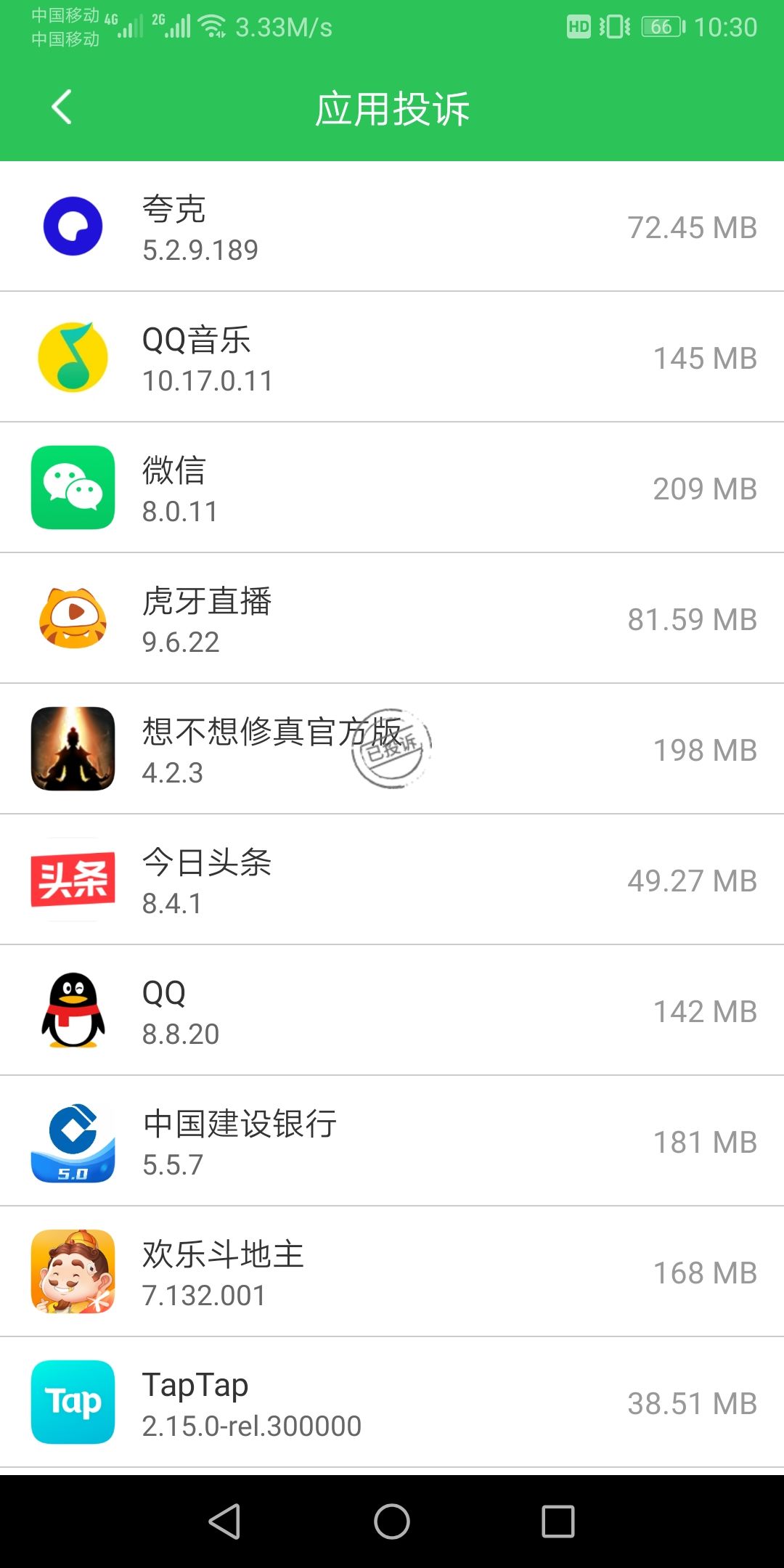This screenshot has width=784, height=1568.
Task: Click the 中国建设银行 bank app icon
Action: [73, 1141]
